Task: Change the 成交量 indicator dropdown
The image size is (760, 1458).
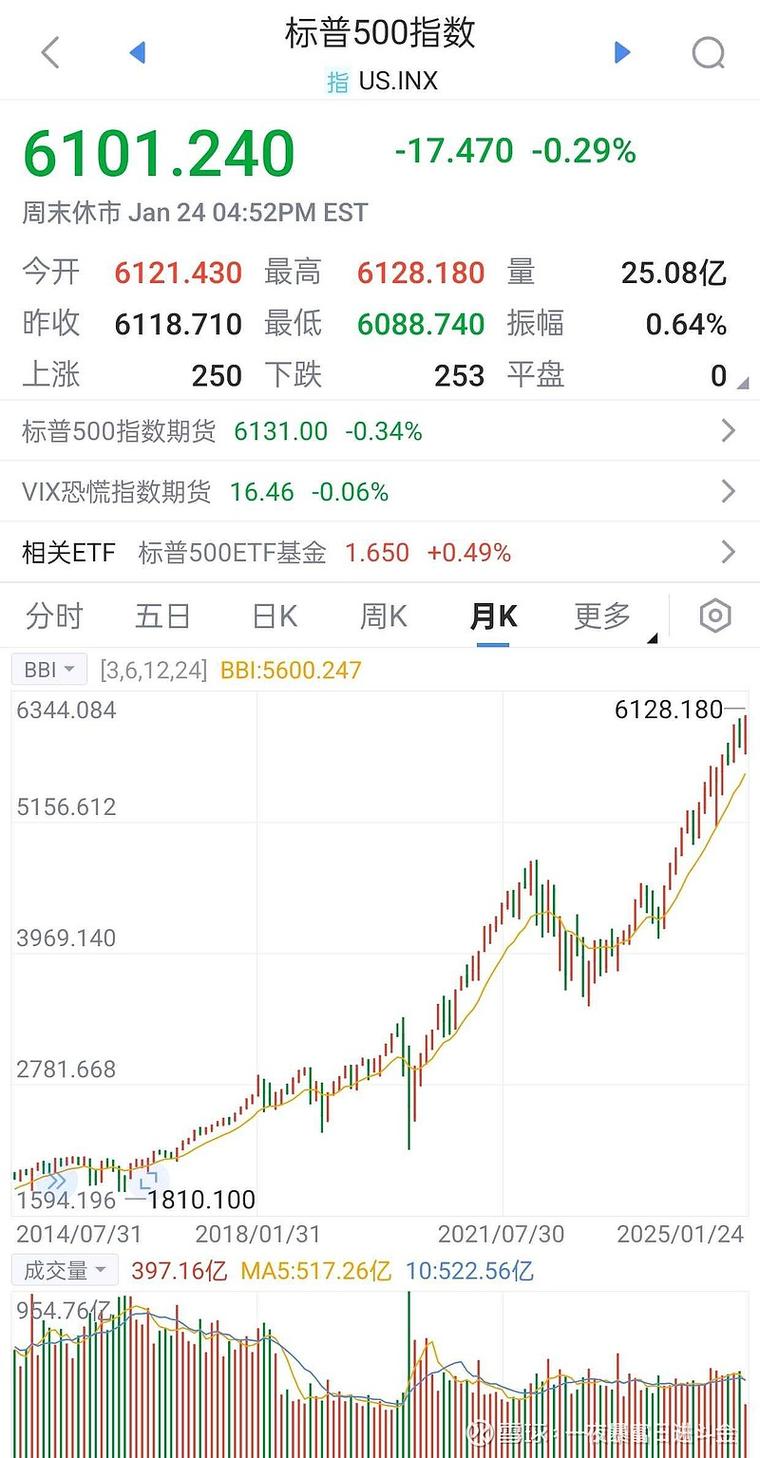Action: 65,1271
